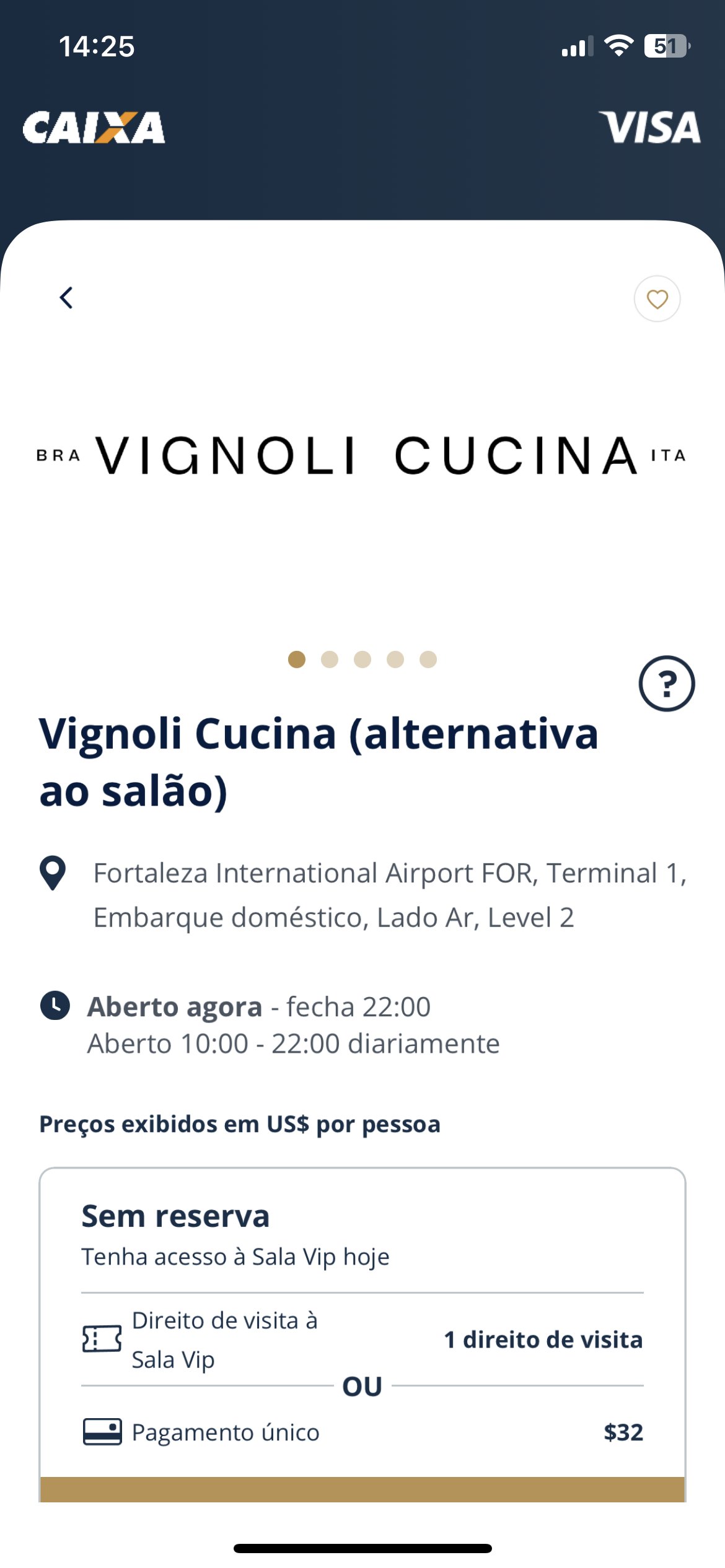Open the help question mark icon
The height and width of the screenshot is (1568, 725).
point(667,684)
